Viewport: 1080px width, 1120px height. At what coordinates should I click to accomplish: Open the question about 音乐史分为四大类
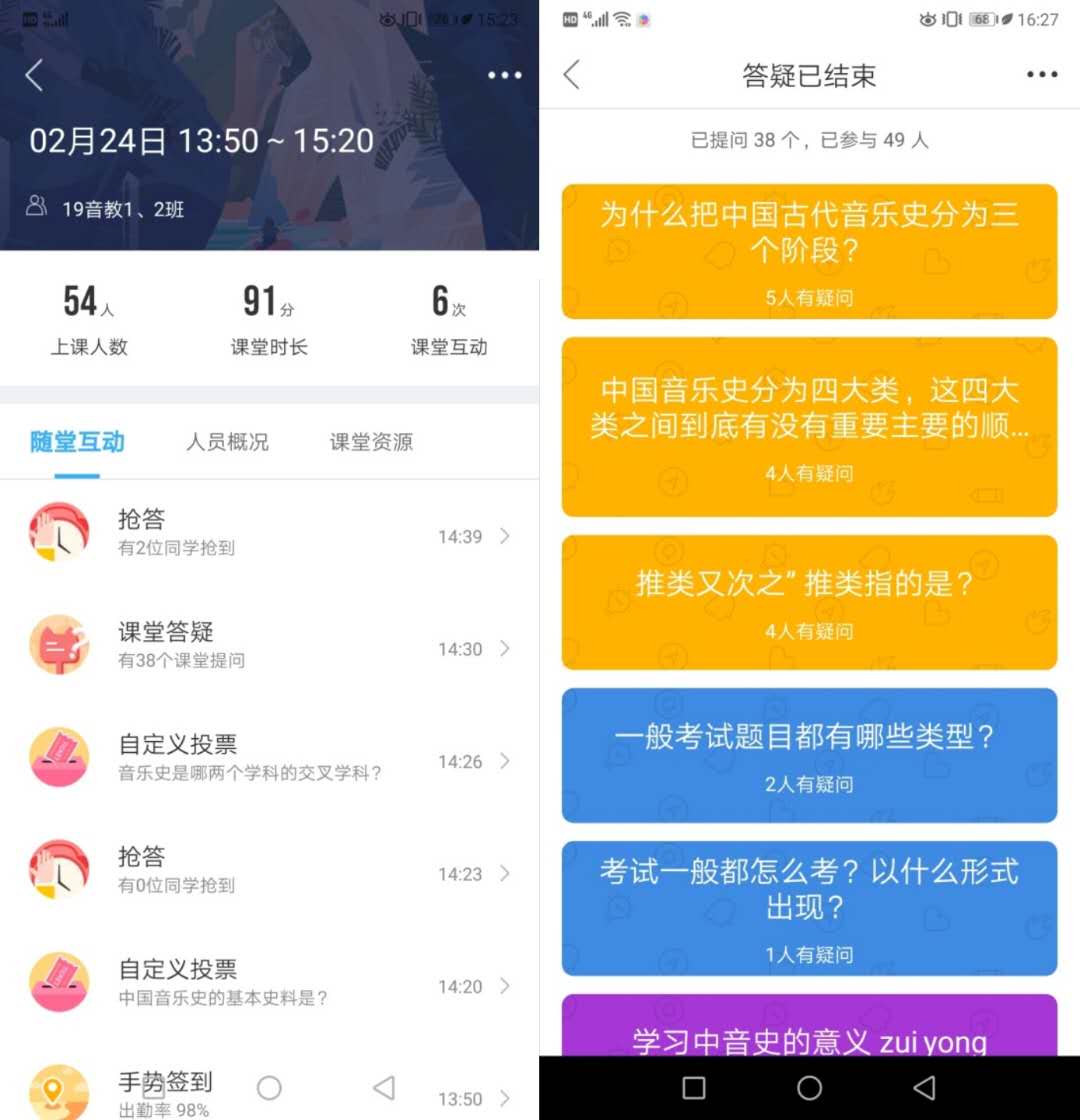[809, 427]
